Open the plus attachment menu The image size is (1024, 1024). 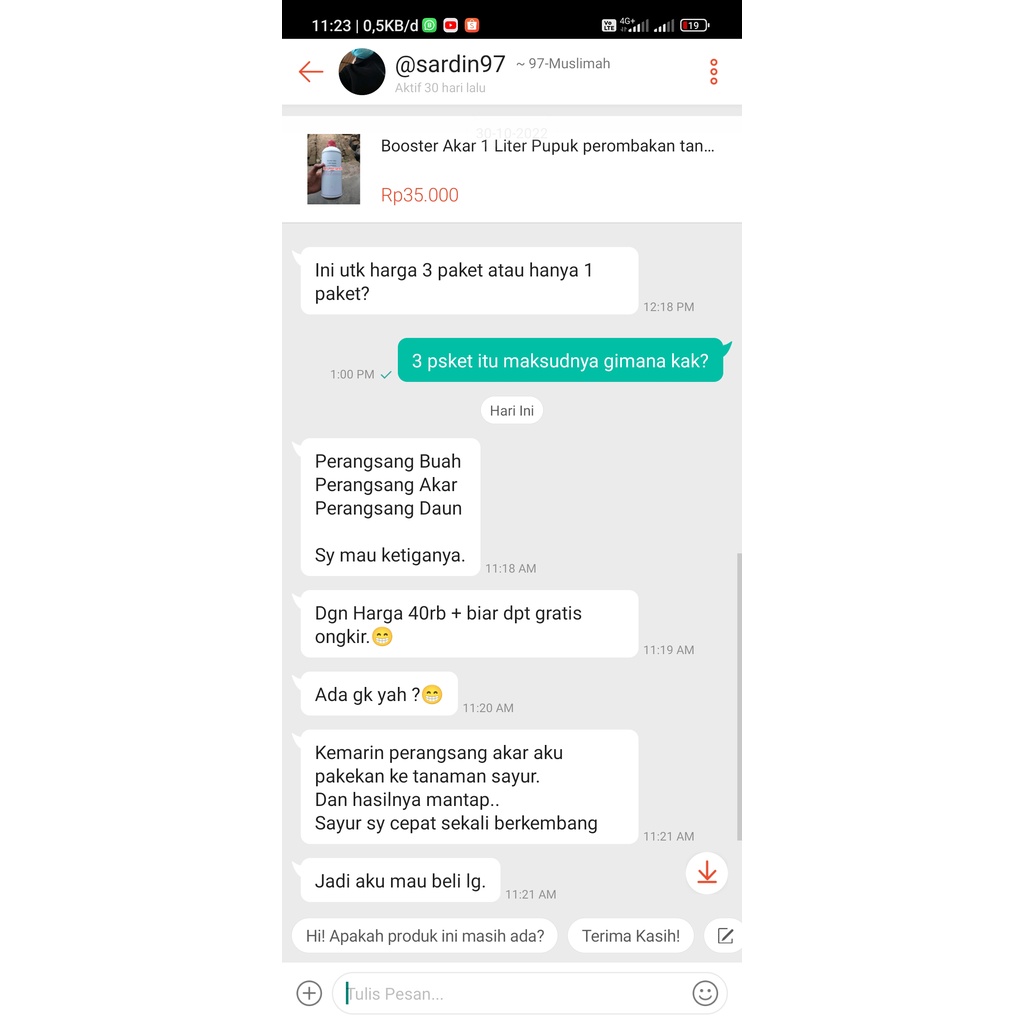pos(309,993)
